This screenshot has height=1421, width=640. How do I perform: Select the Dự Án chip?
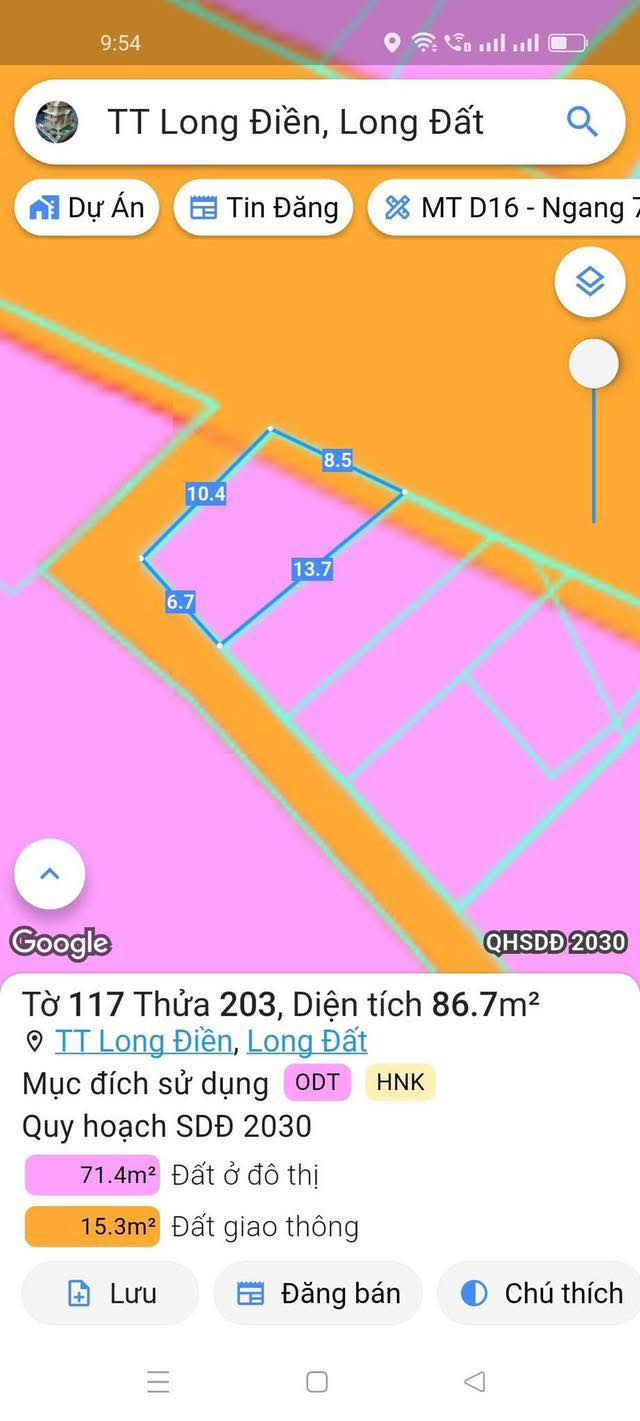point(87,208)
